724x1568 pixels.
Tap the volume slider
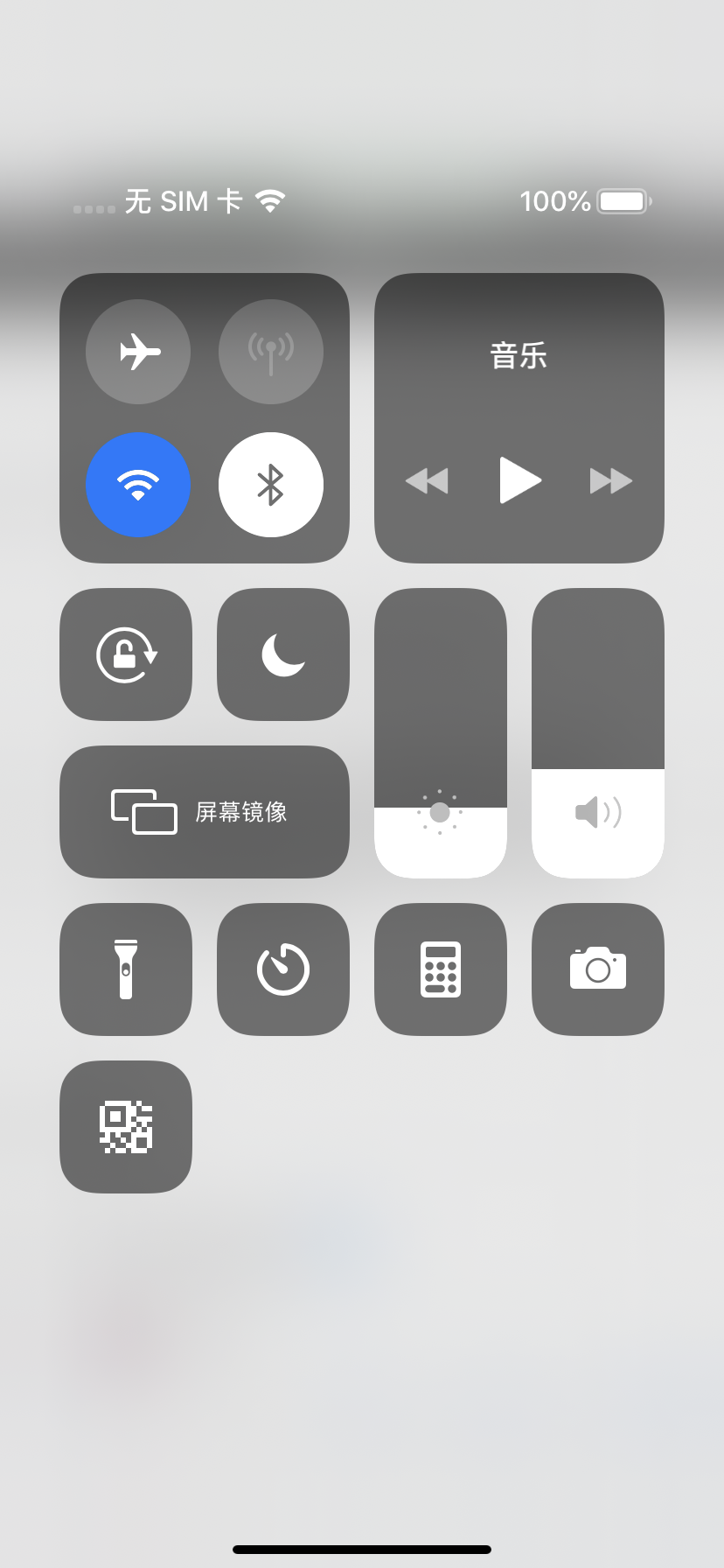(x=598, y=733)
